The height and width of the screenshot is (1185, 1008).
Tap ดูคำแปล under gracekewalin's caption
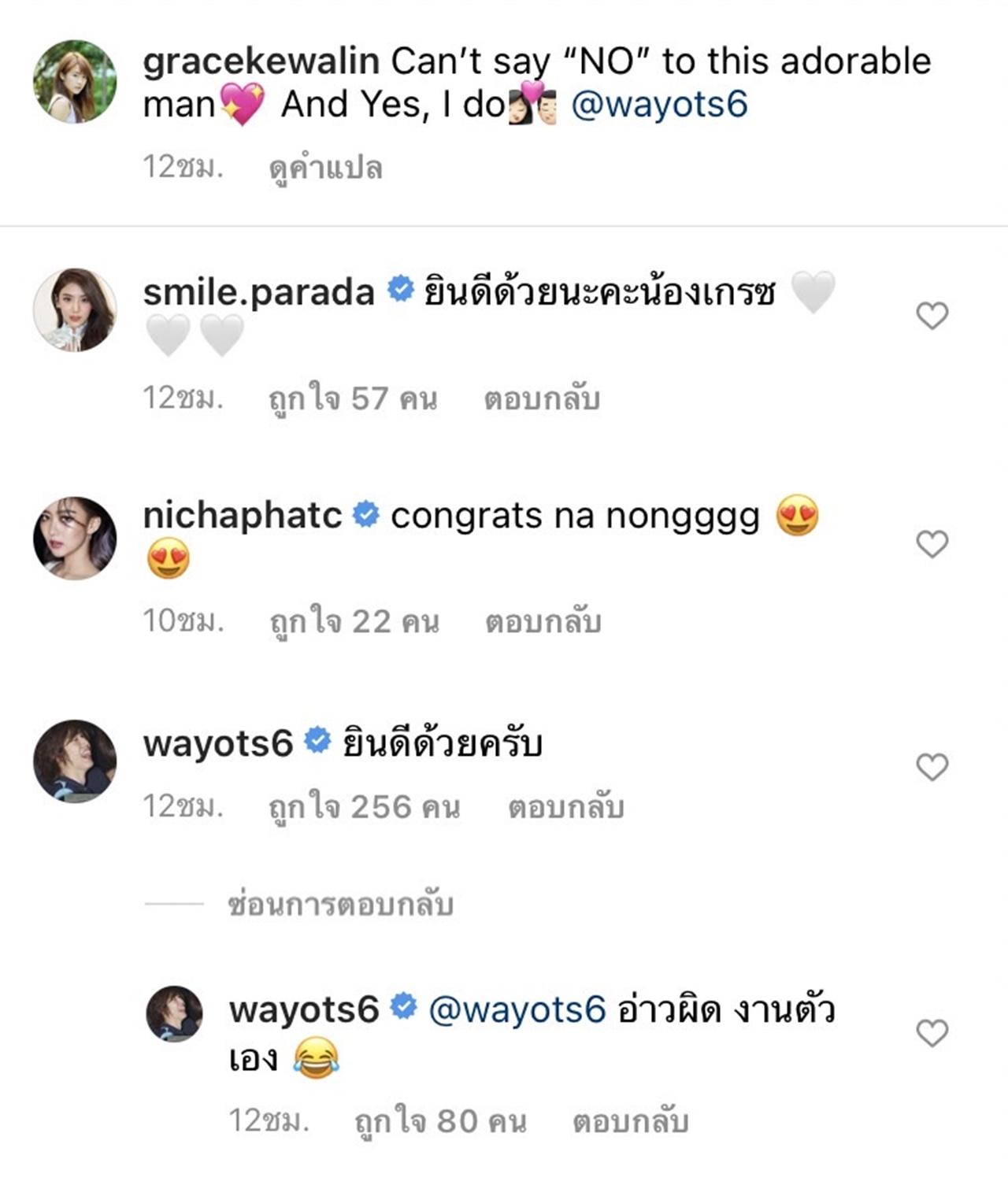coord(325,168)
